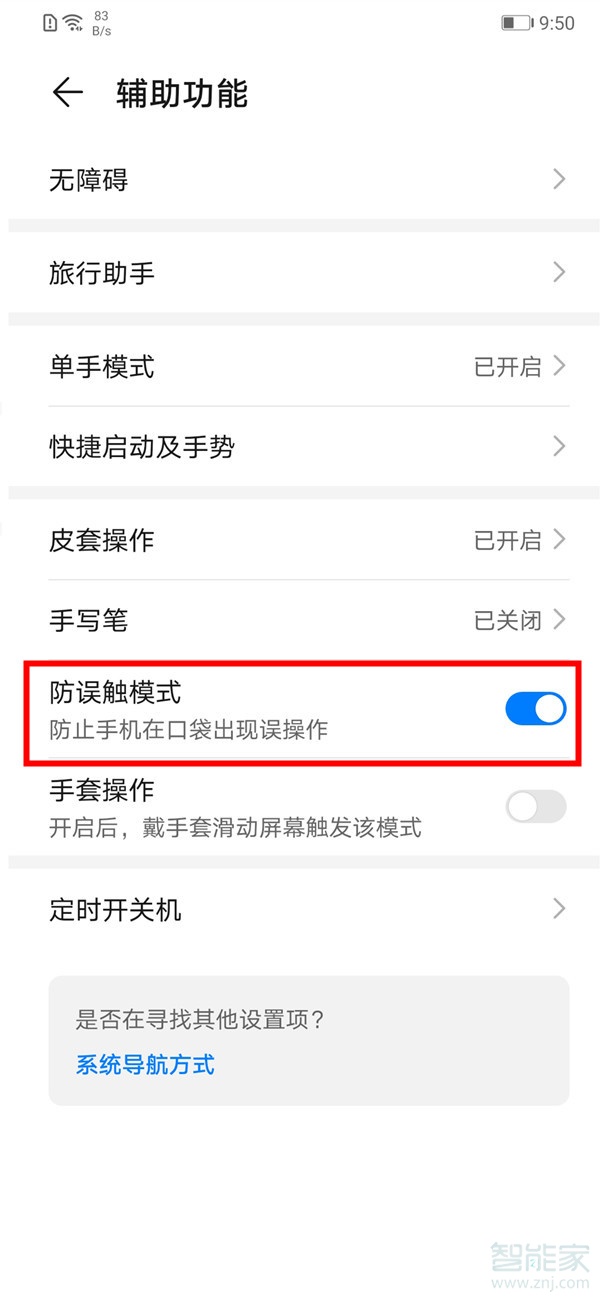
Task: Go back using the arrow icon
Action: [67, 93]
